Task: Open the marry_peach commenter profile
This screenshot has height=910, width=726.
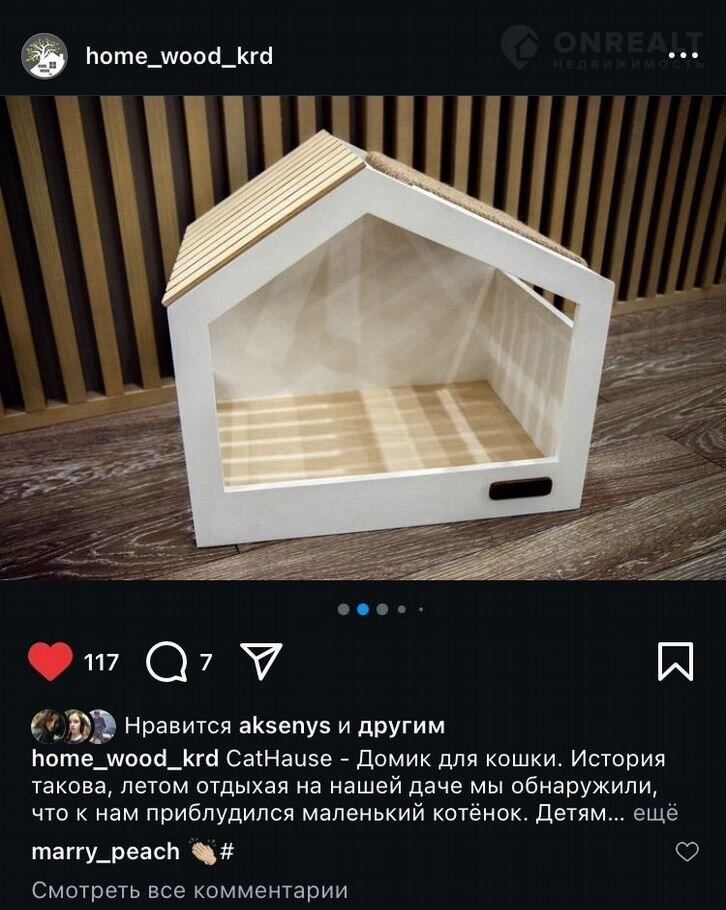Action: tap(105, 852)
